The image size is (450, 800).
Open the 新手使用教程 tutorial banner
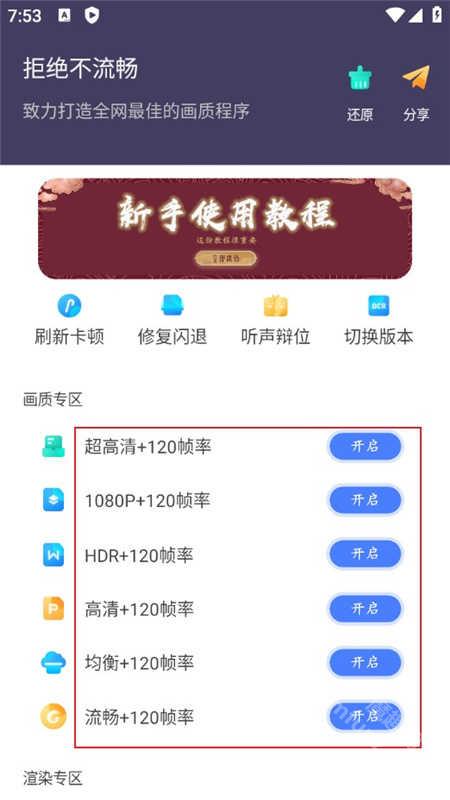point(225,229)
